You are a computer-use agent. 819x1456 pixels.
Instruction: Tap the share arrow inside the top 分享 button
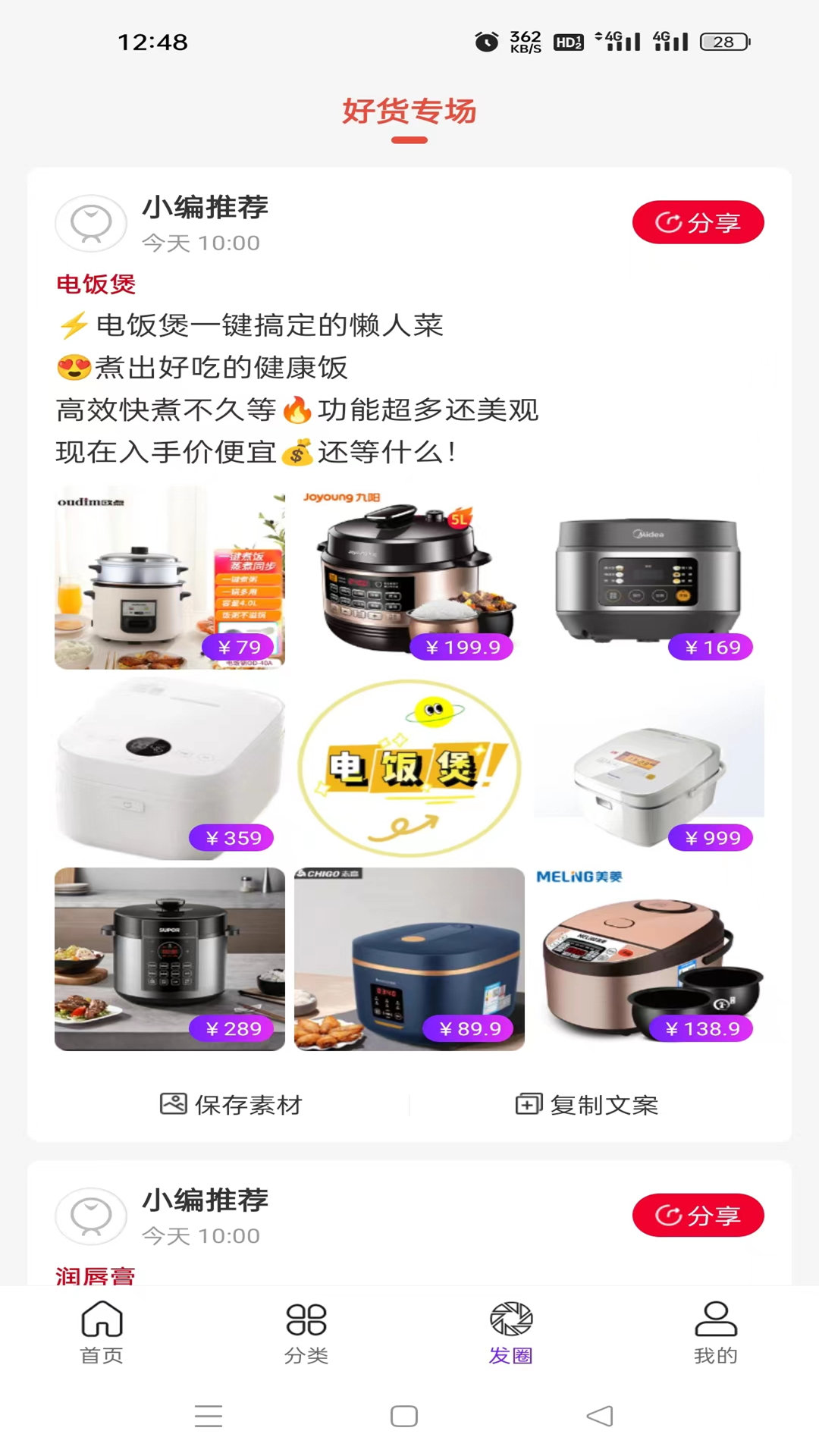coord(667,221)
